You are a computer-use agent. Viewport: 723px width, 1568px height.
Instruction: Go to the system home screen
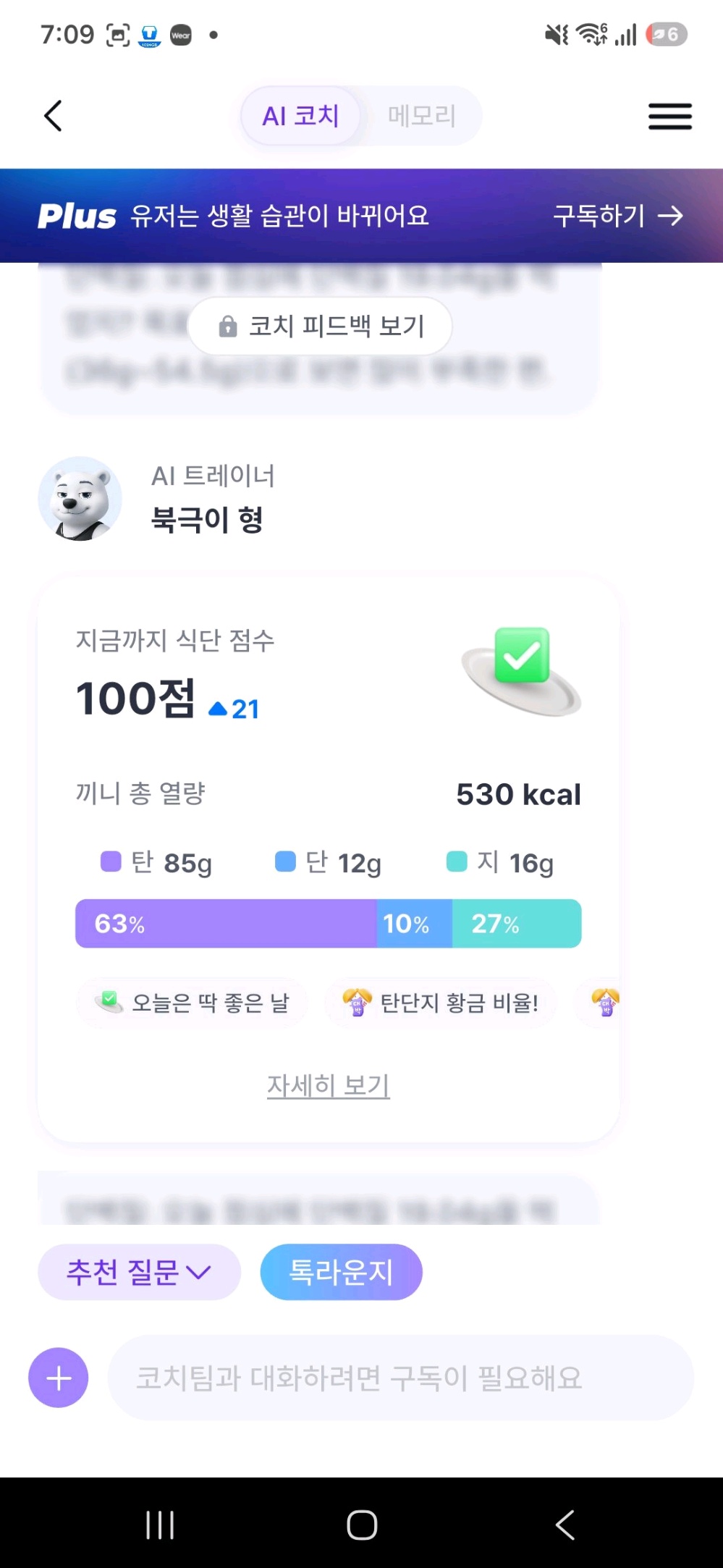click(x=362, y=1525)
